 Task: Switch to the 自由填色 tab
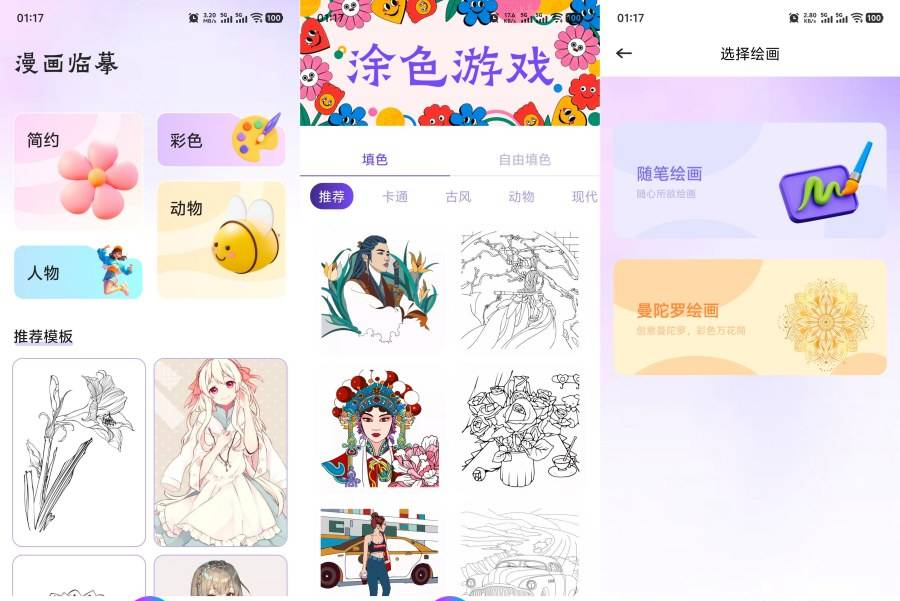point(524,159)
